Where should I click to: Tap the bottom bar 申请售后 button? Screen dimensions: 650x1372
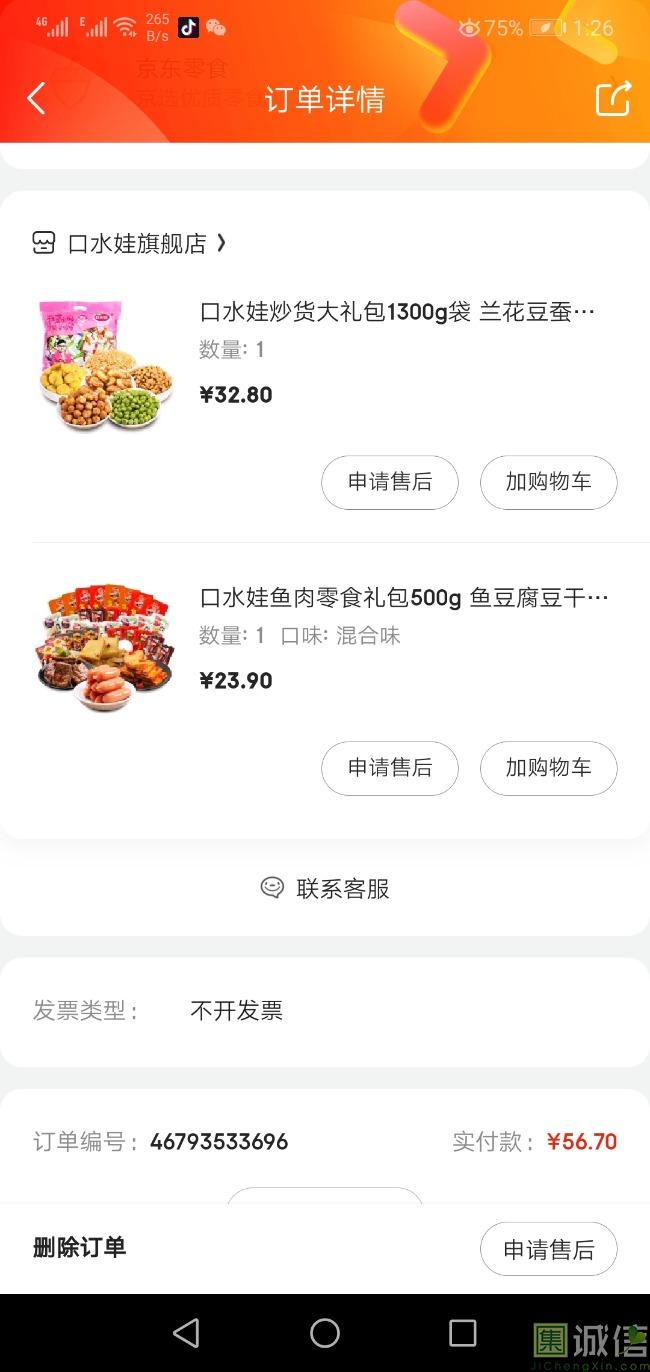pyautogui.click(x=548, y=1249)
